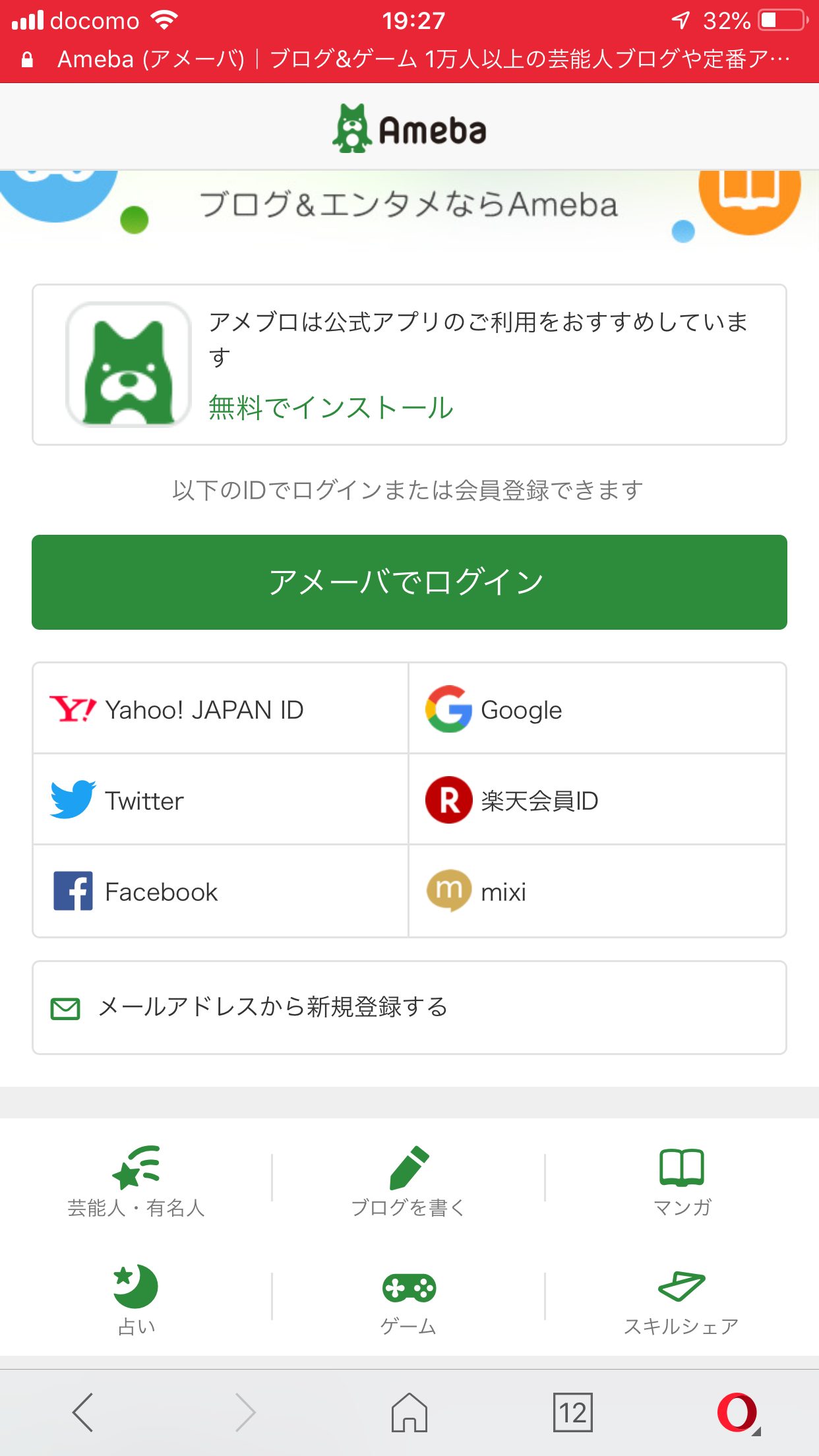The image size is (819, 1456).
Task: Open 芸能人・有名人 section
Action: (x=136, y=1182)
